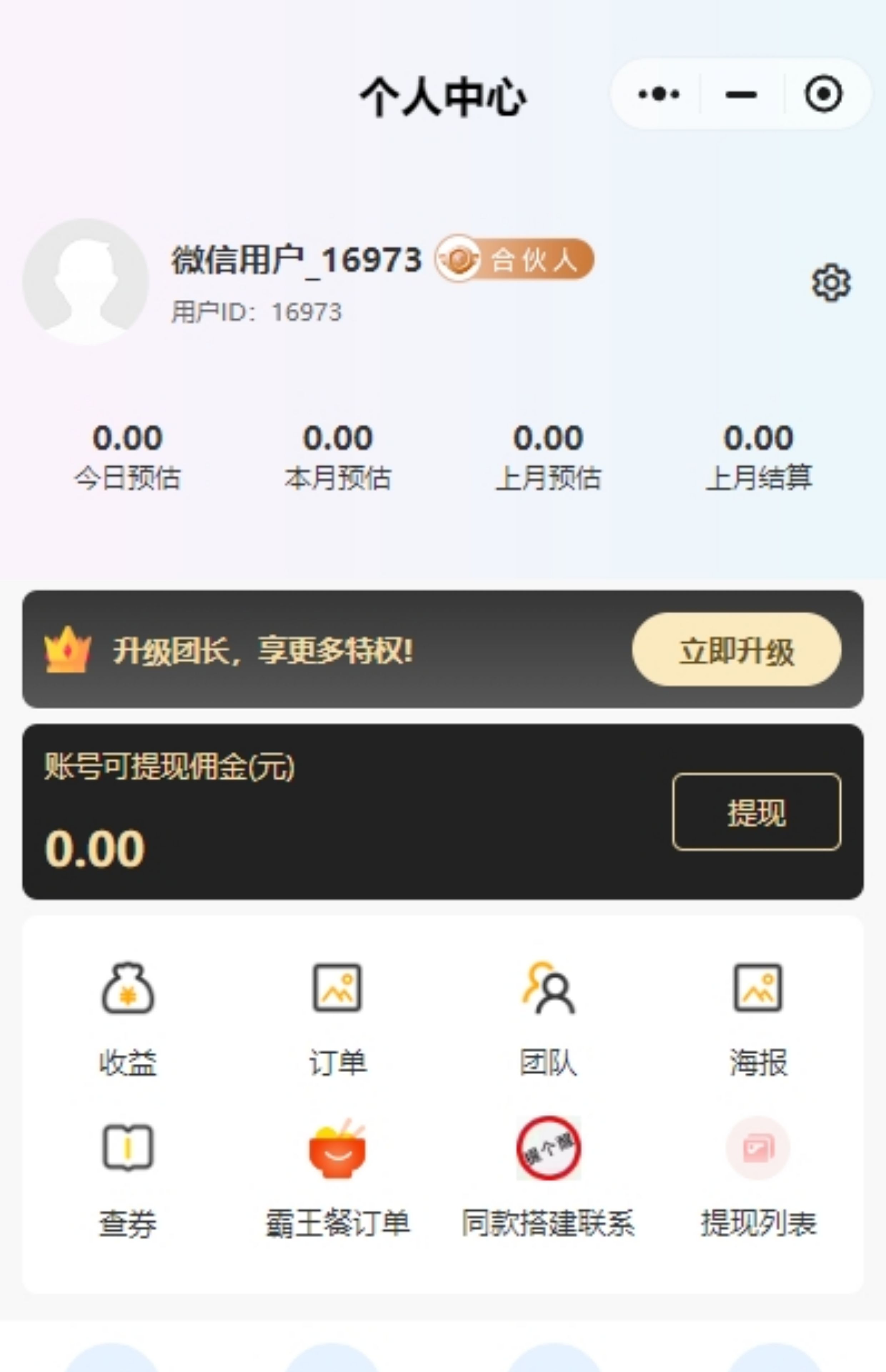886x1372 pixels.
Task: Open 查券 coupon lookup
Action: (x=128, y=1177)
